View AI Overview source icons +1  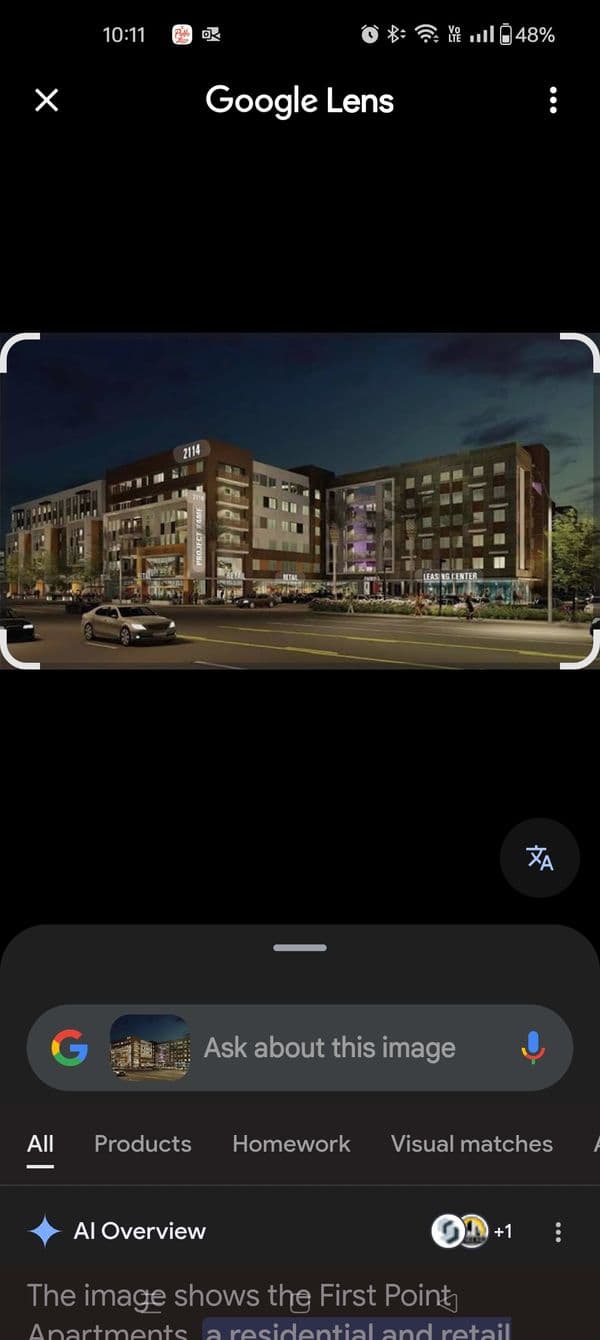(x=471, y=1231)
